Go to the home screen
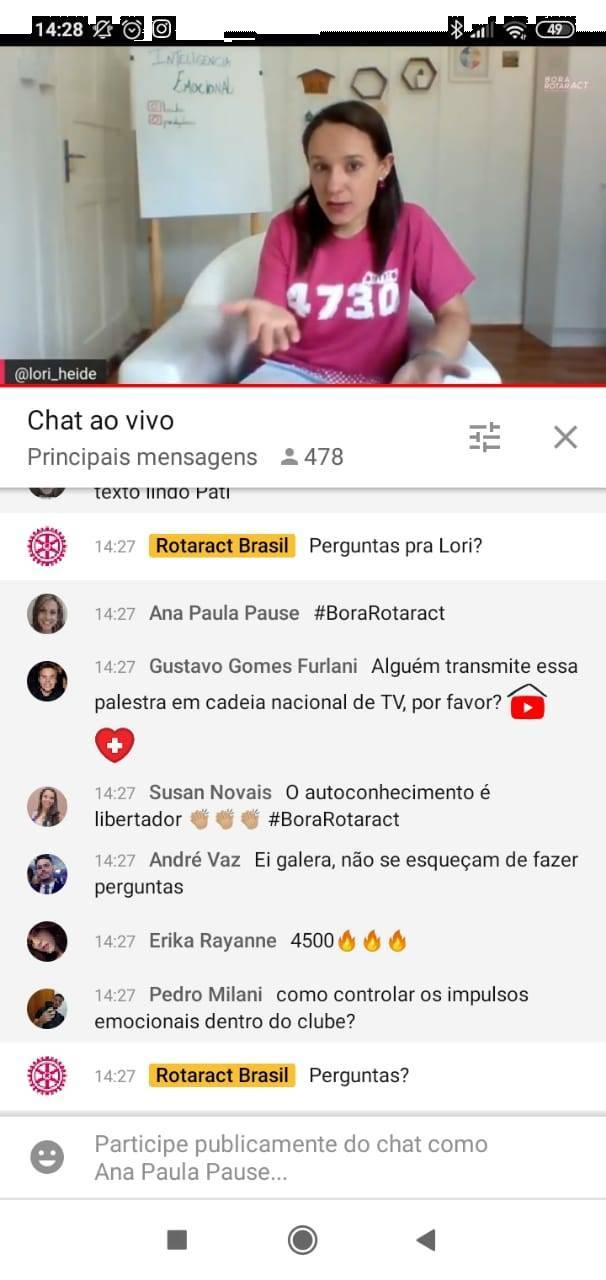606x1280 pixels. (302, 1240)
